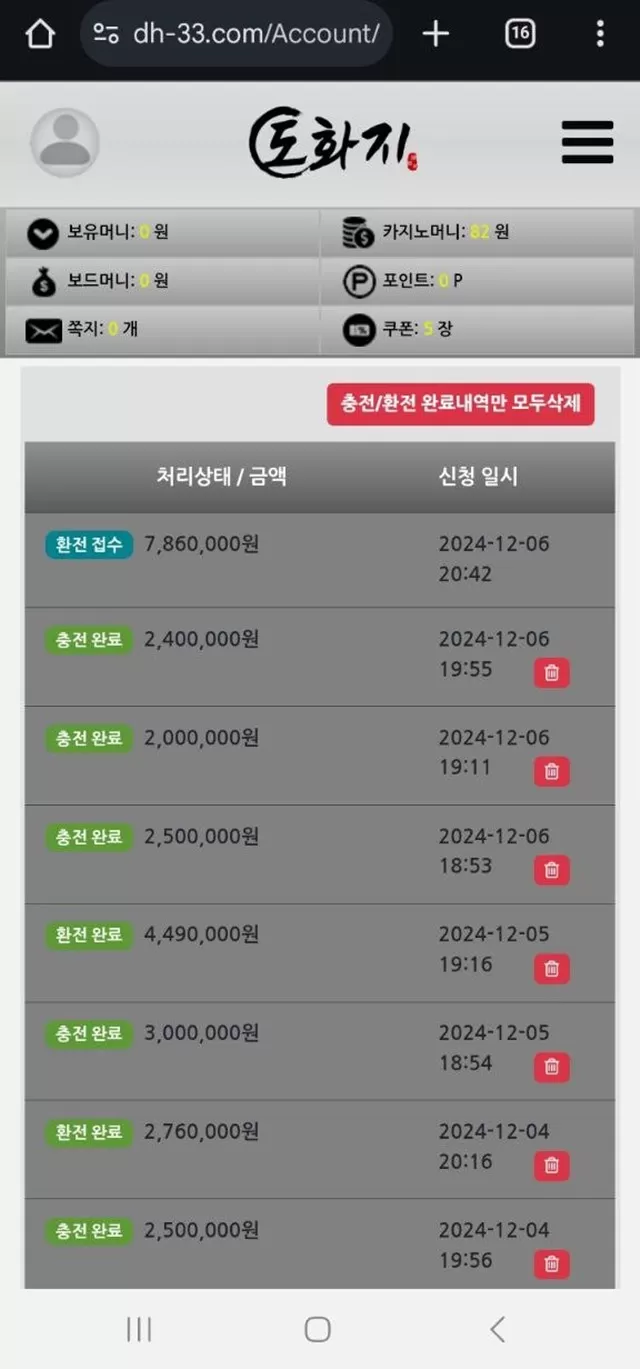
Task: Delete the 2,000,000원 충전 완료 record
Action: [x=551, y=771]
